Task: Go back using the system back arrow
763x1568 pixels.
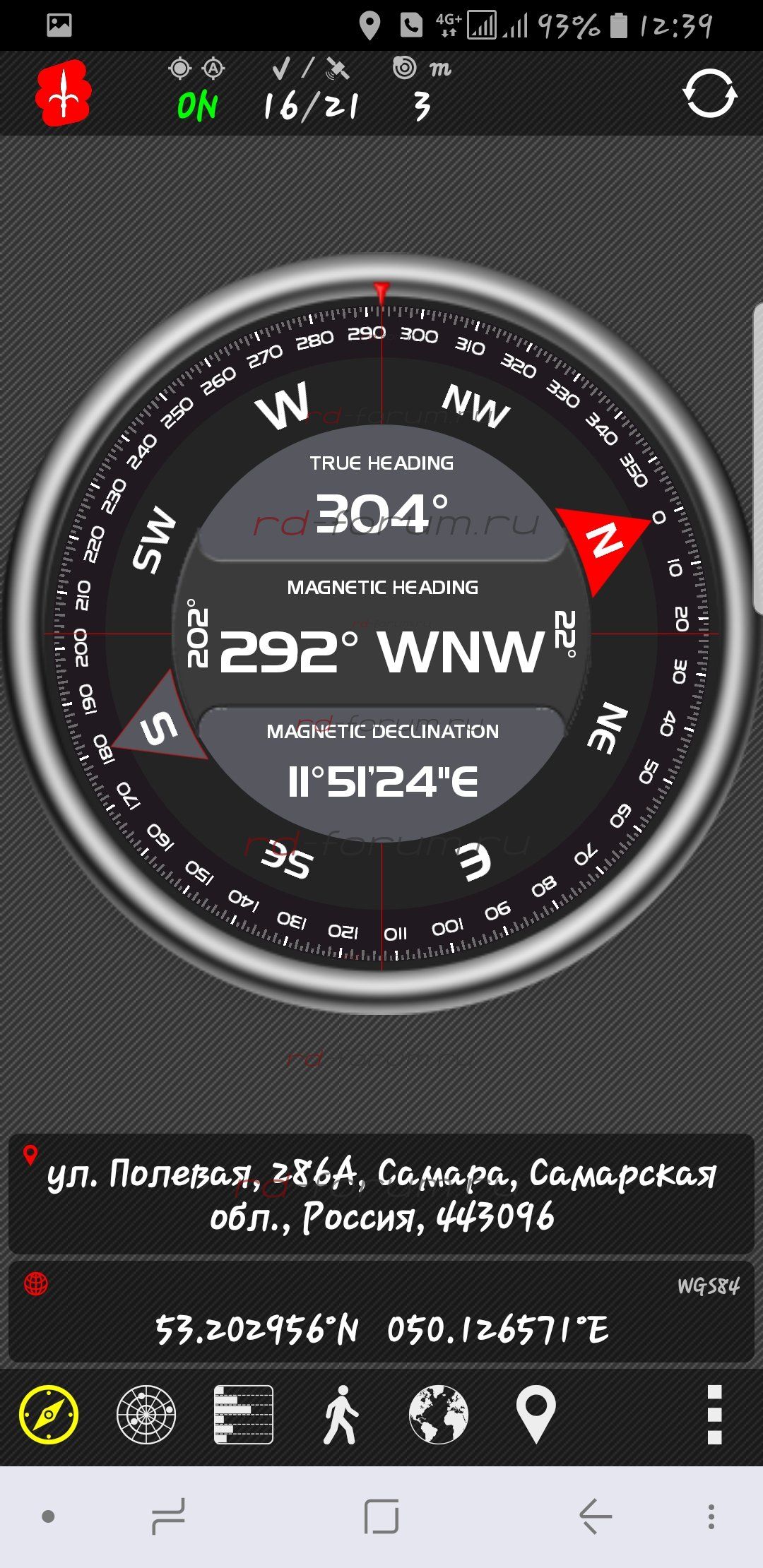Action: 595,1516
